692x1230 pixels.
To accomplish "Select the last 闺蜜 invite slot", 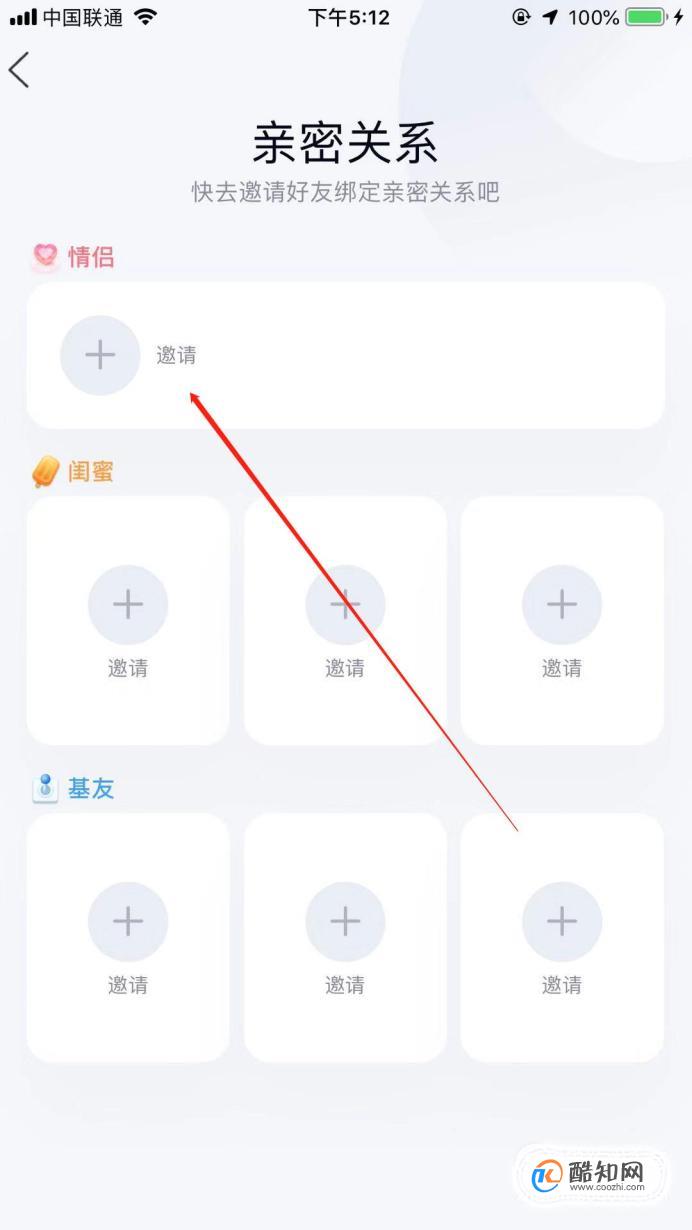I will pos(562,605).
